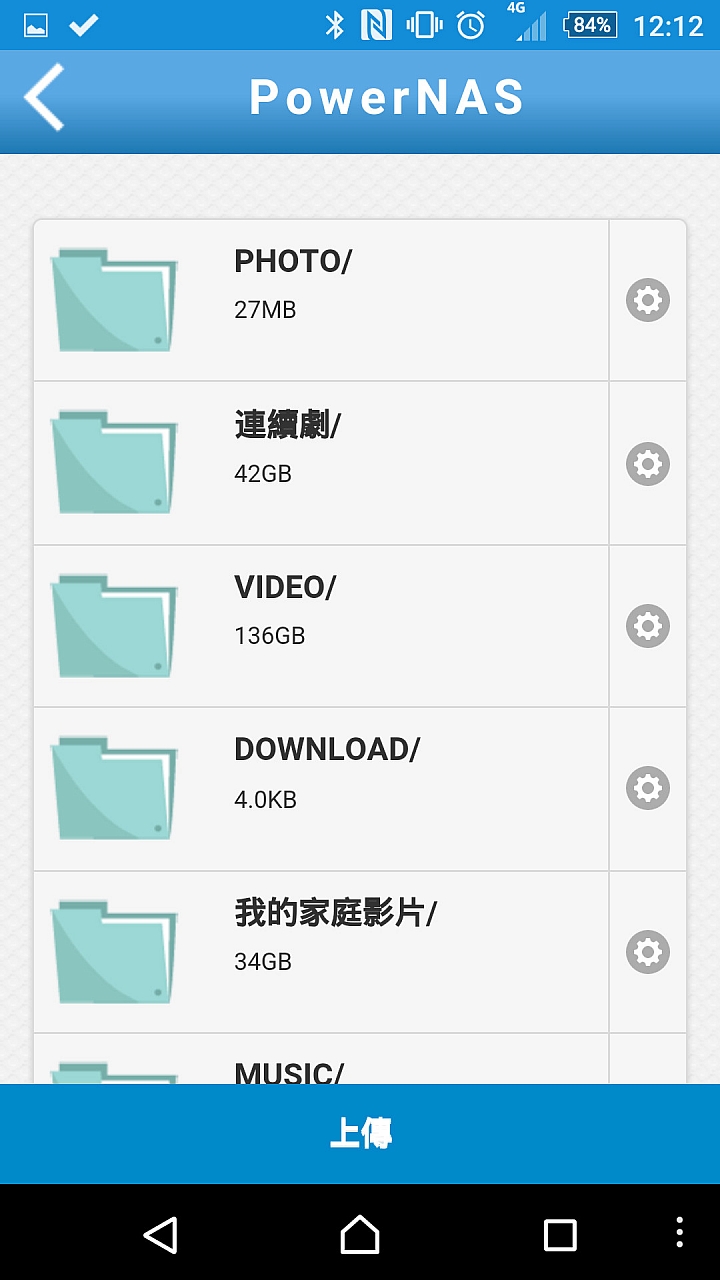The image size is (720, 1280).
Task: Open the MUSIC folder
Action: [321, 1059]
